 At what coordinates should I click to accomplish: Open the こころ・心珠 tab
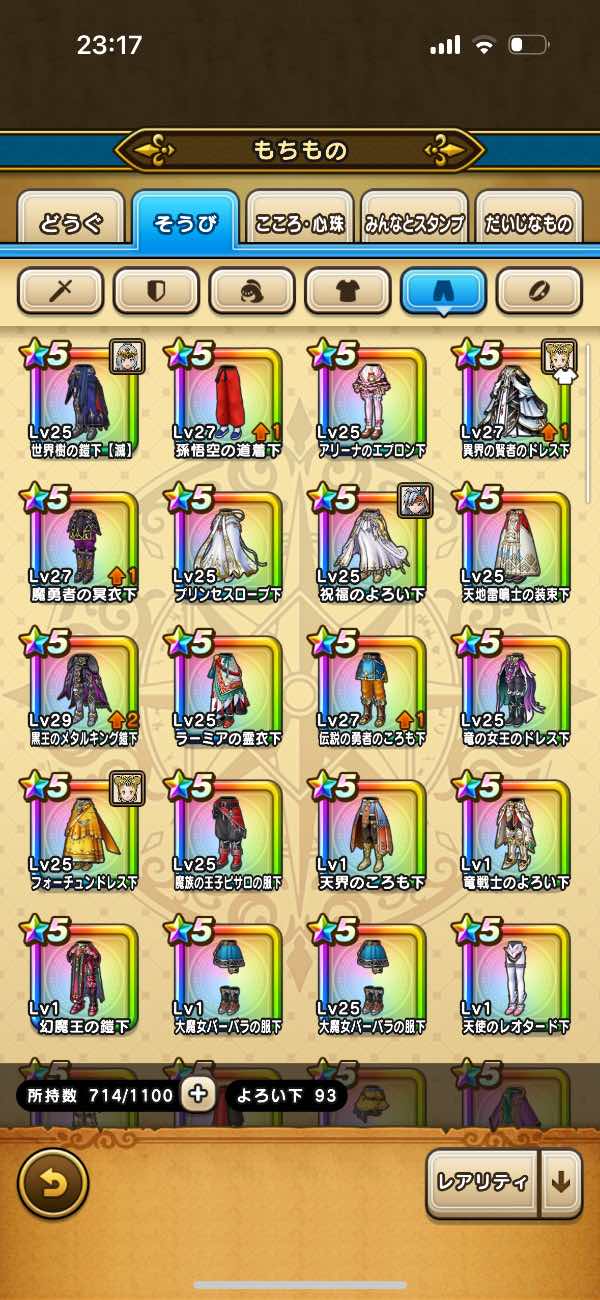pyautogui.click(x=300, y=223)
